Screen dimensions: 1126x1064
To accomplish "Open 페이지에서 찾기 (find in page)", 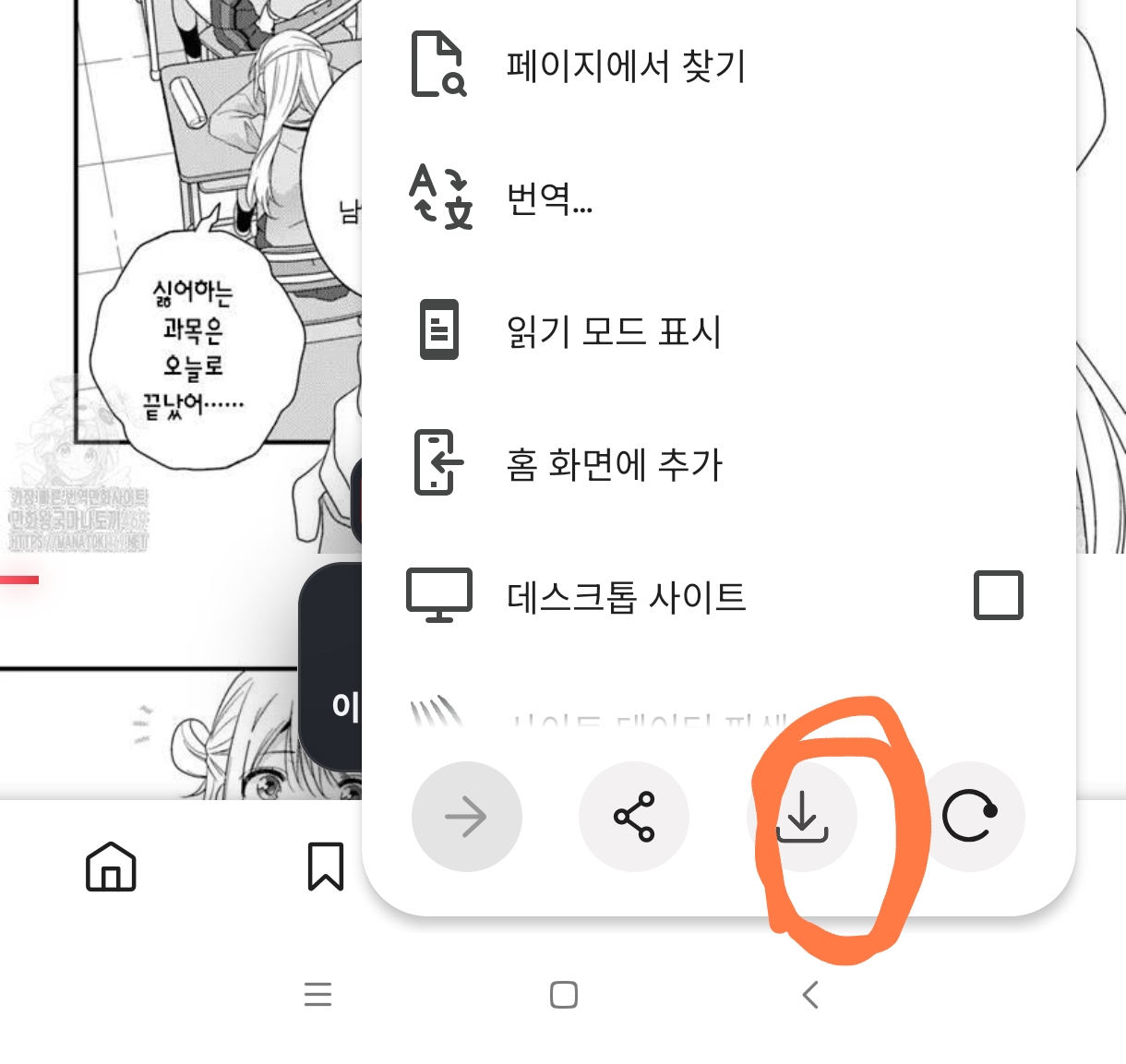I will (x=719, y=65).
